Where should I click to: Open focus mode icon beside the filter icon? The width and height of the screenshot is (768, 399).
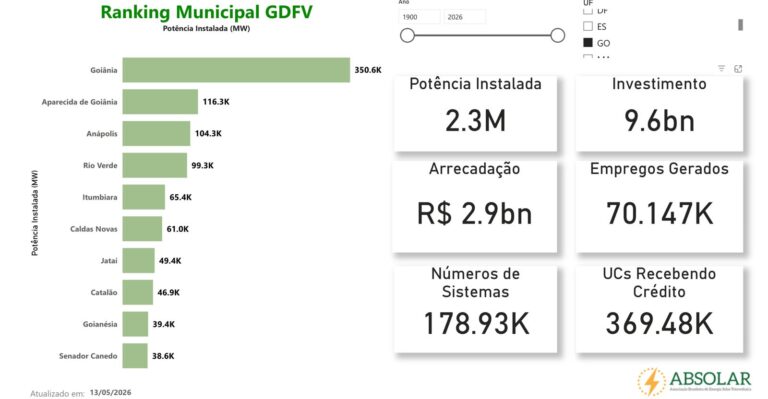[738, 69]
